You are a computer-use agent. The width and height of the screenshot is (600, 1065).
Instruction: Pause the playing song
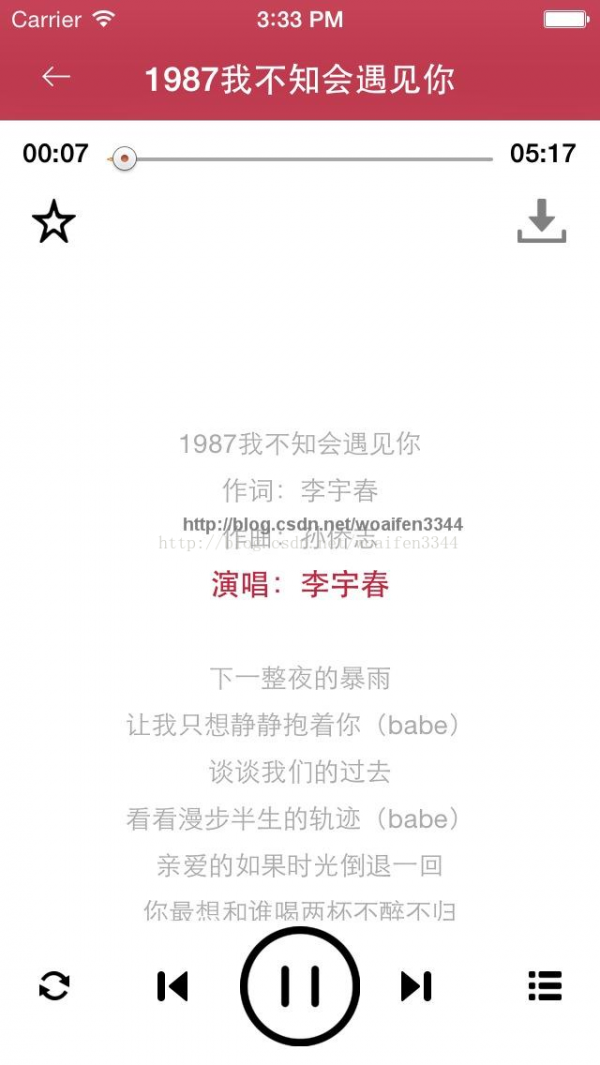(300, 986)
